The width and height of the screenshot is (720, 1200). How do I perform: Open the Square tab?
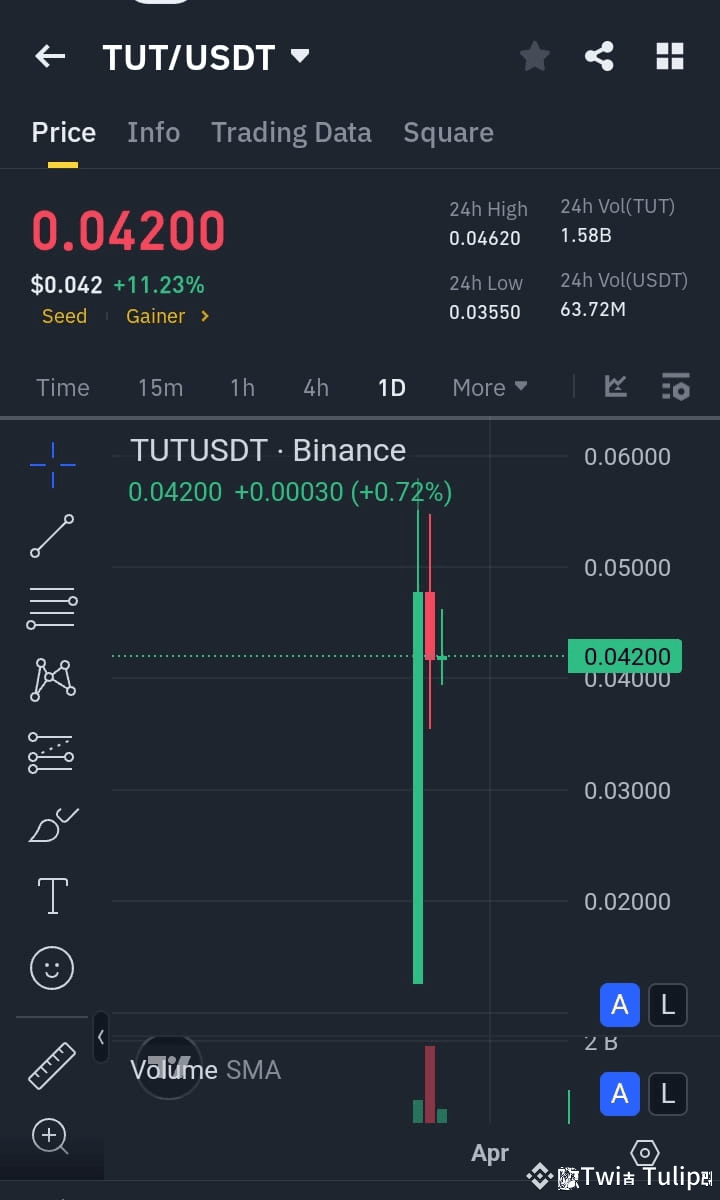tap(448, 132)
